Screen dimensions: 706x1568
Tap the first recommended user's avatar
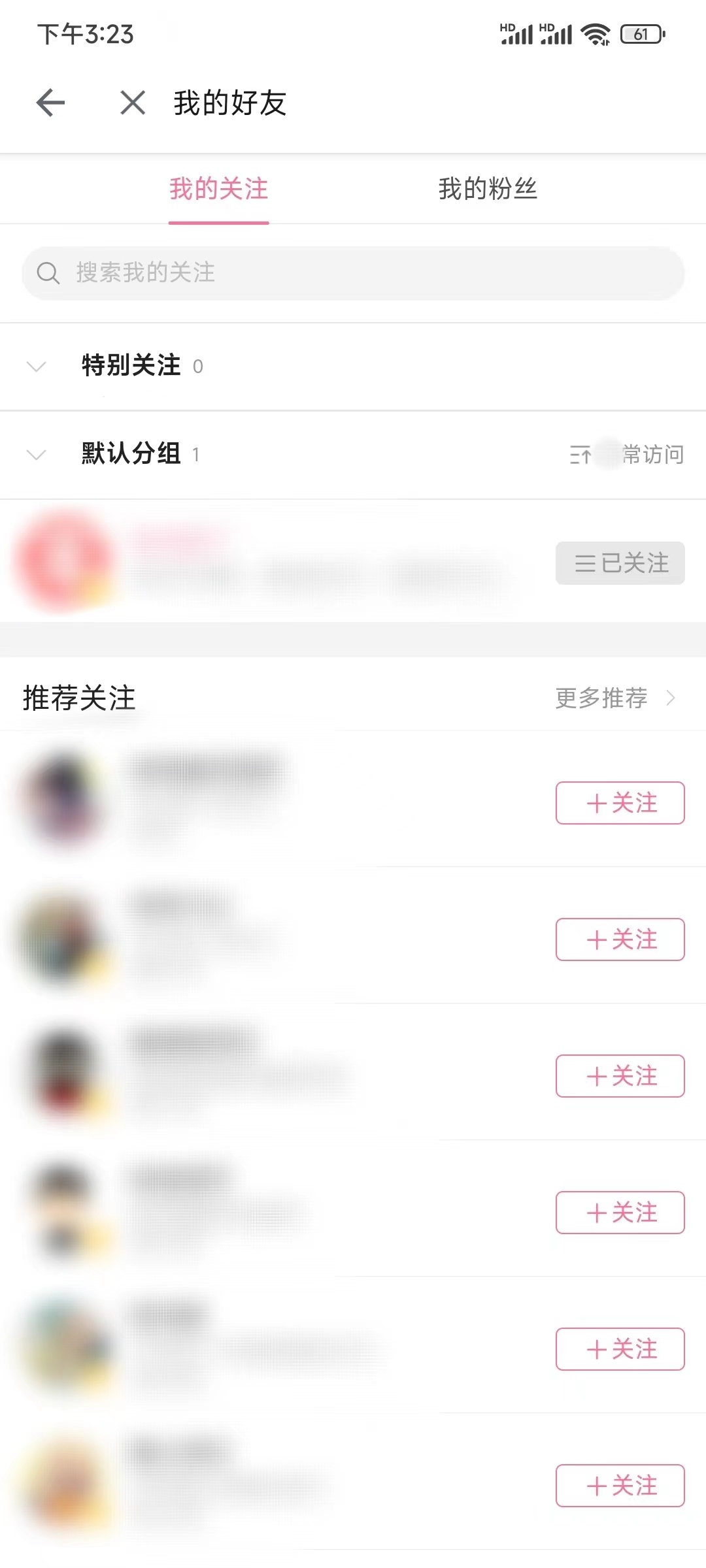point(62,803)
